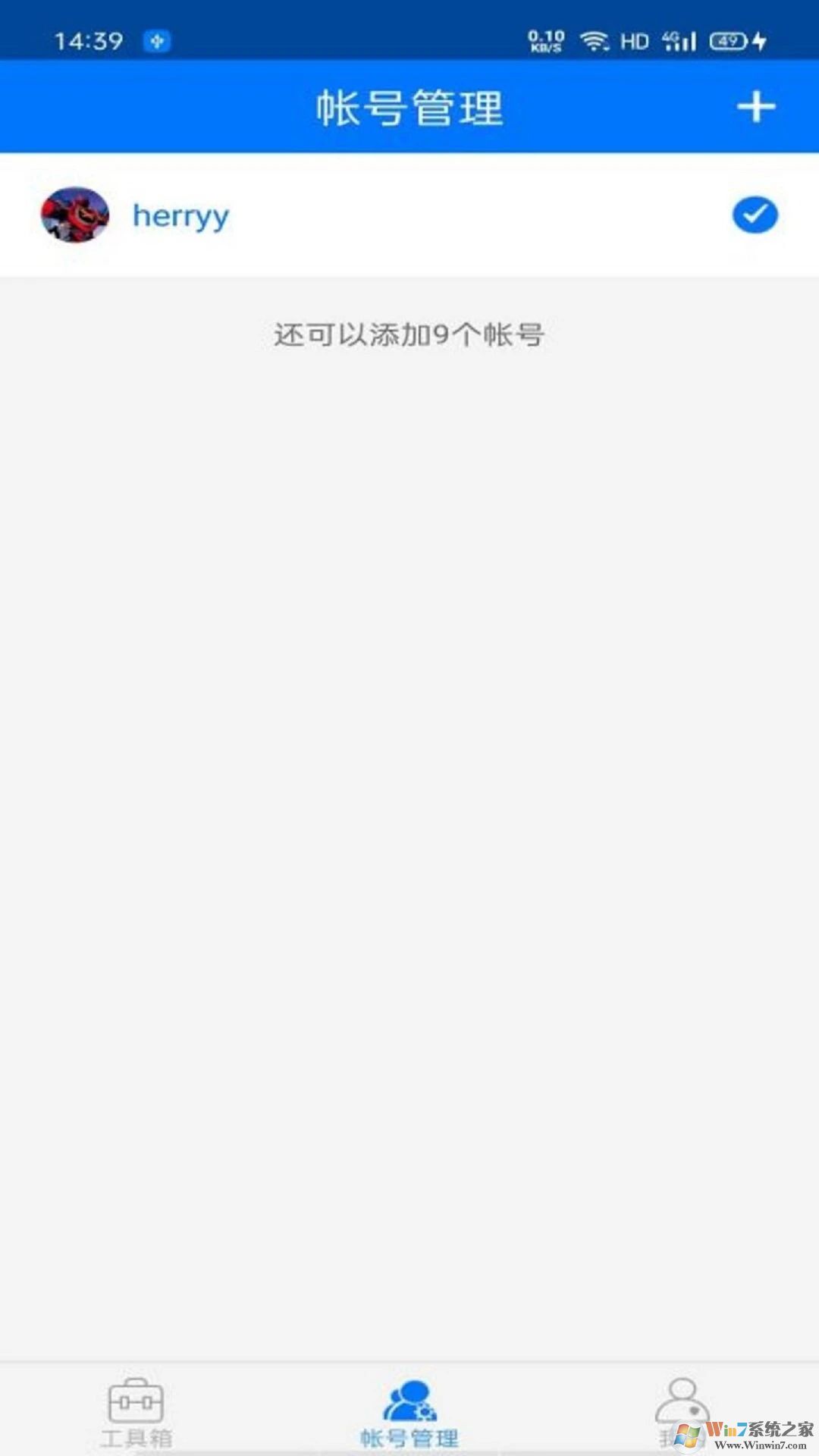The width and height of the screenshot is (819, 1456).
Task: Switch to the 工具箱 tab
Action: [x=136, y=1412]
